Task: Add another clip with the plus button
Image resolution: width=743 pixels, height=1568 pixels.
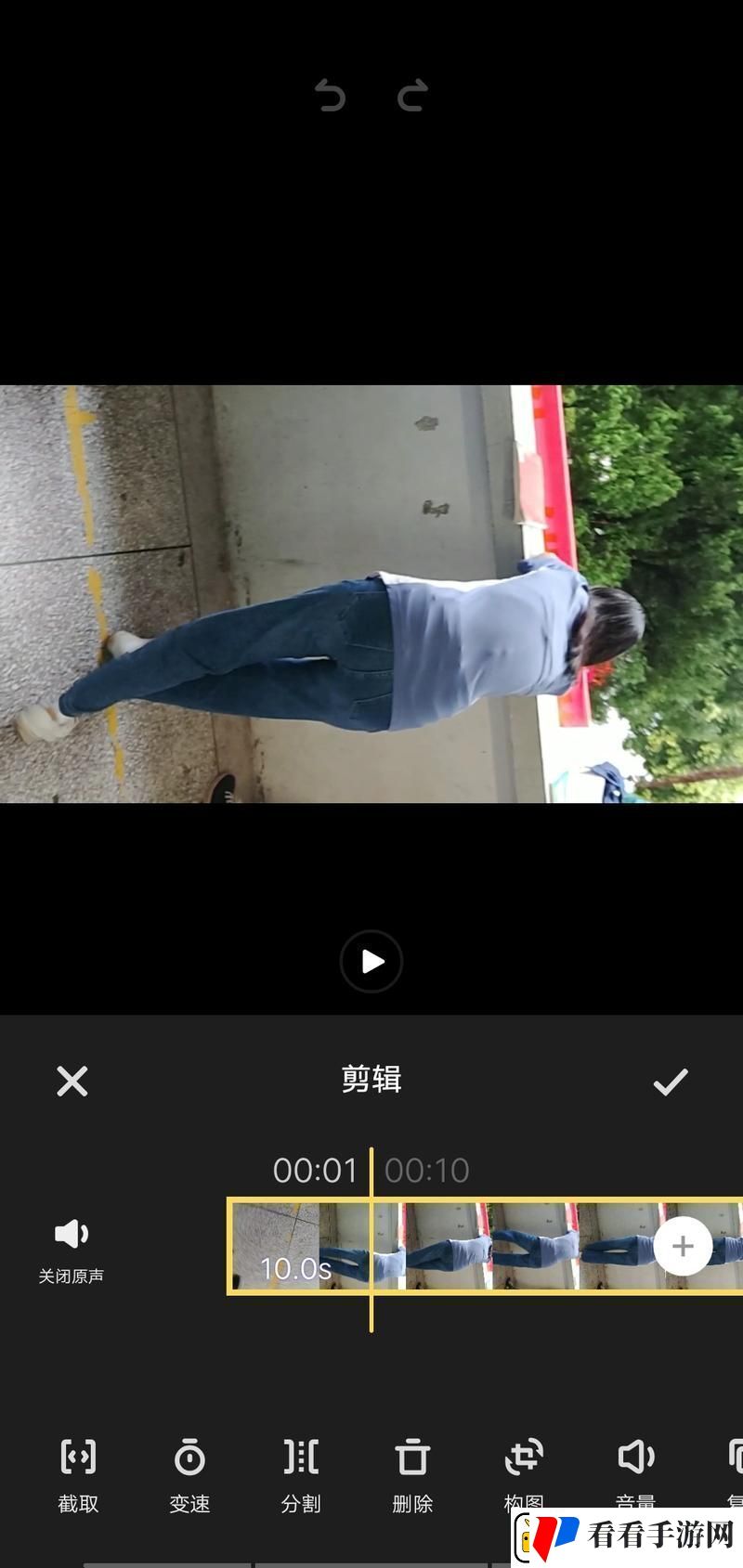Action: click(683, 1246)
